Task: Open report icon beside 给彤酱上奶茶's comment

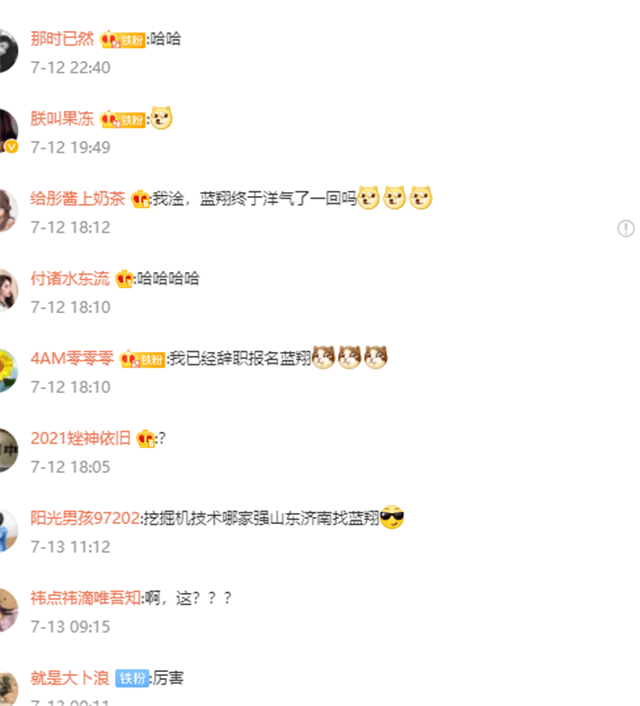Action: (x=626, y=228)
